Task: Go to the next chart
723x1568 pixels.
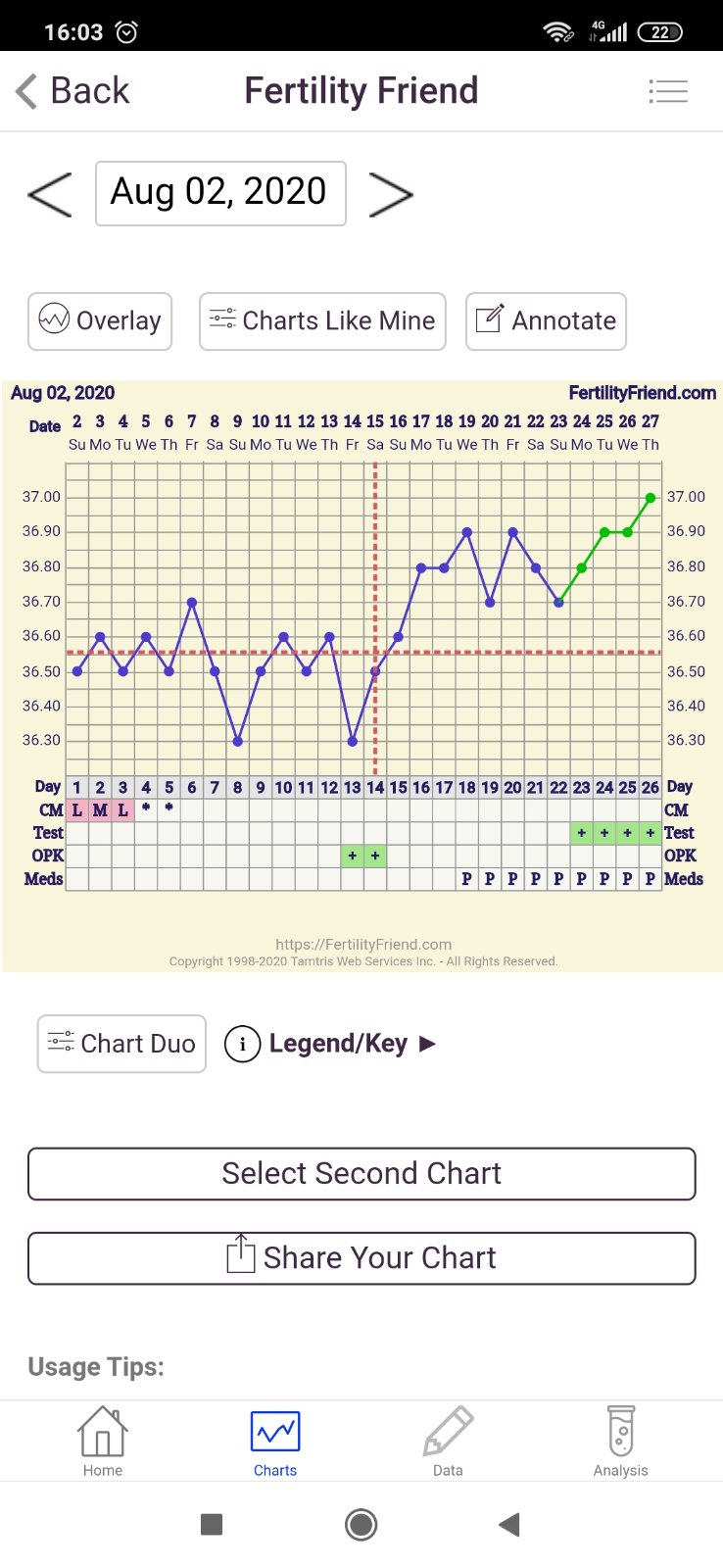Action: [x=390, y=194]
